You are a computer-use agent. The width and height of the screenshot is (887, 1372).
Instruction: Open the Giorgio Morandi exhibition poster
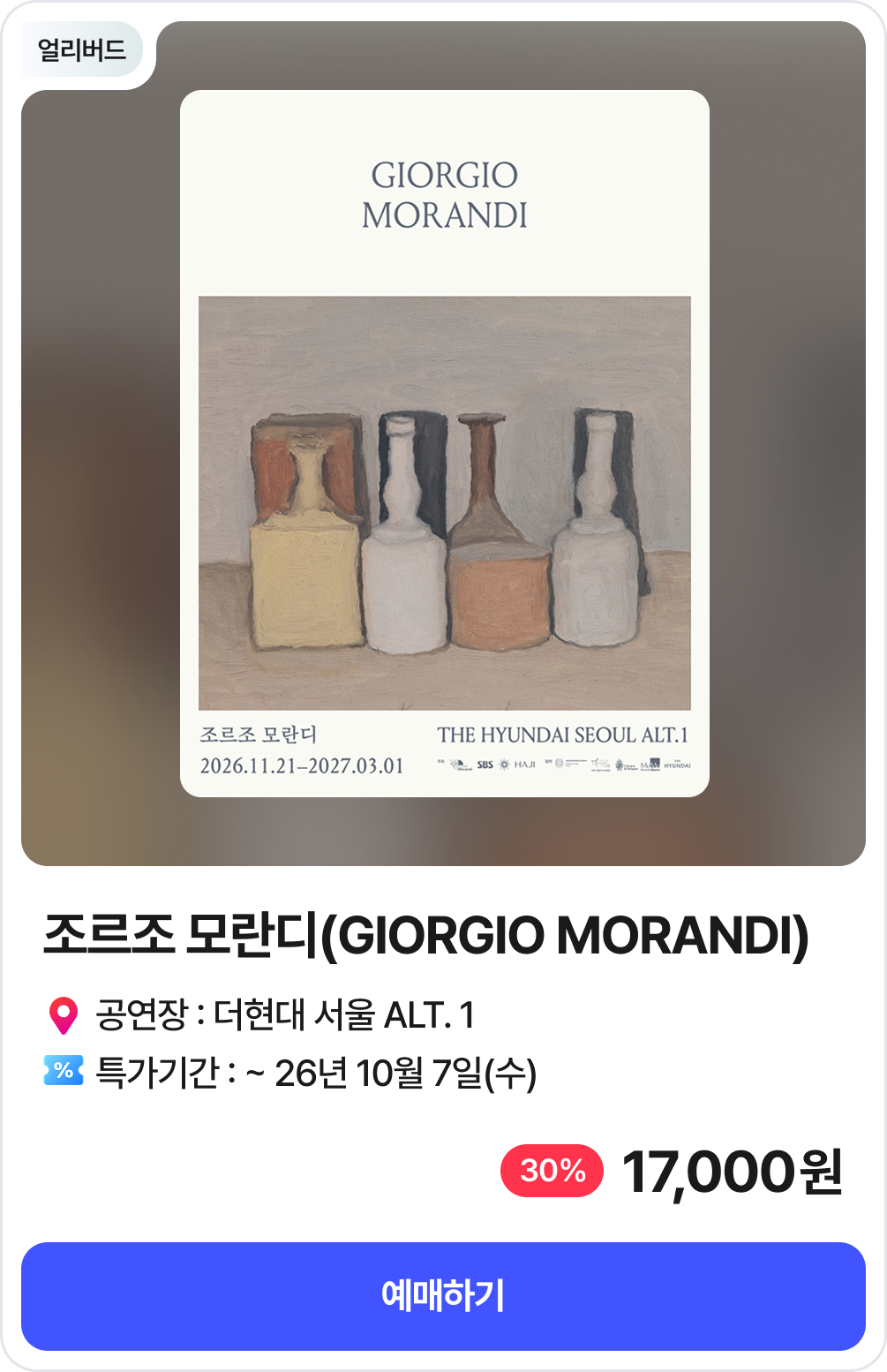click(445, 443)
